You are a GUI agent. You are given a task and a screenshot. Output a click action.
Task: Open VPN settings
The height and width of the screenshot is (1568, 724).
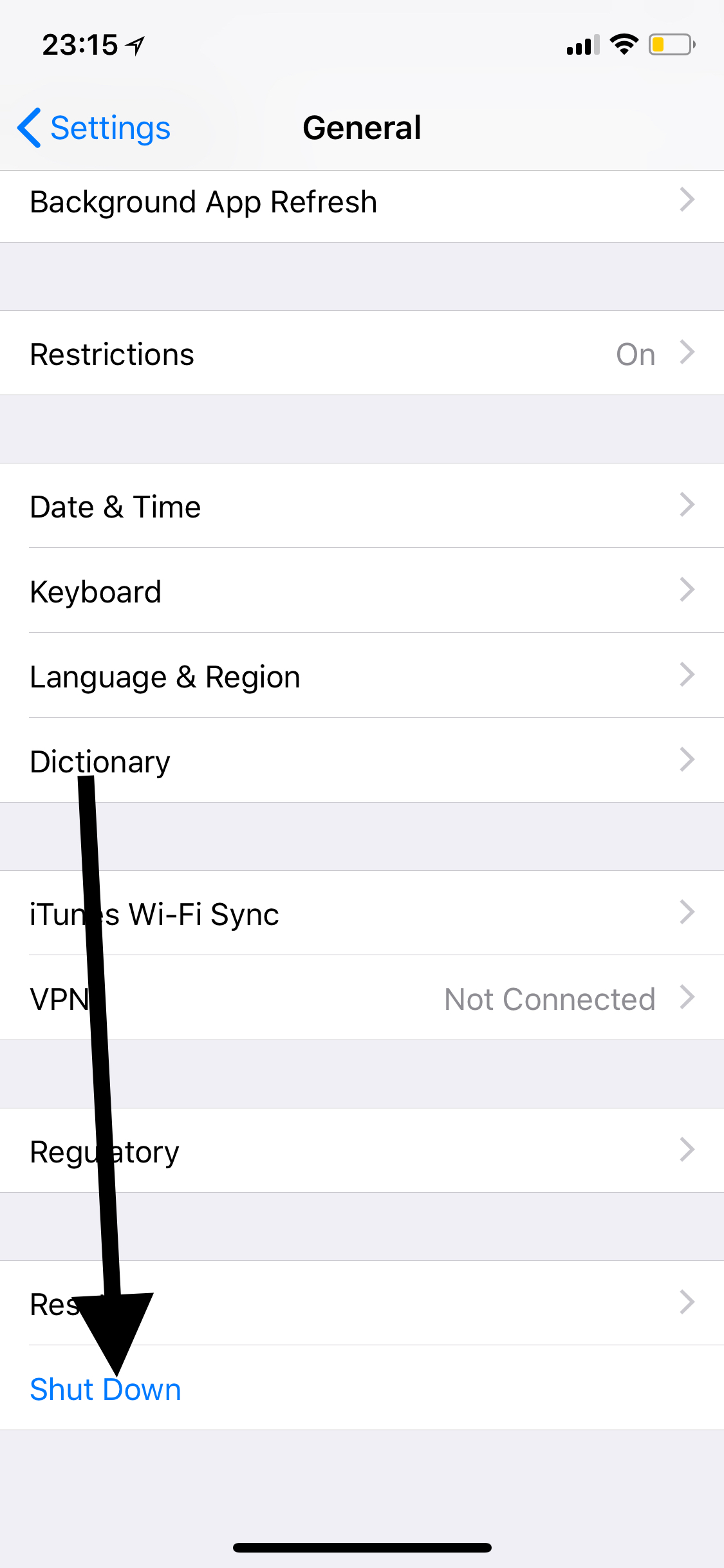362,998
